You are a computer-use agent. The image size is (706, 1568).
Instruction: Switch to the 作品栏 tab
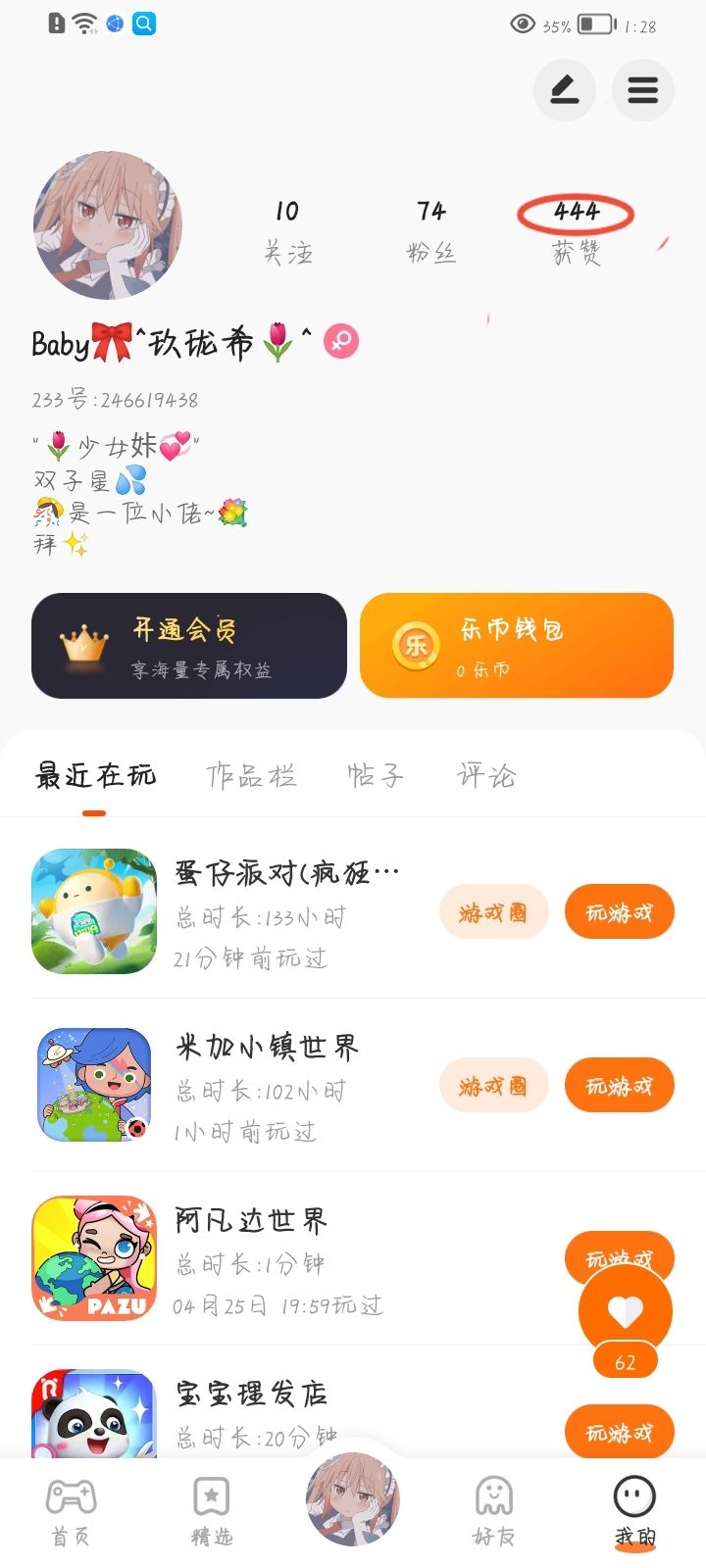point(251,776)
